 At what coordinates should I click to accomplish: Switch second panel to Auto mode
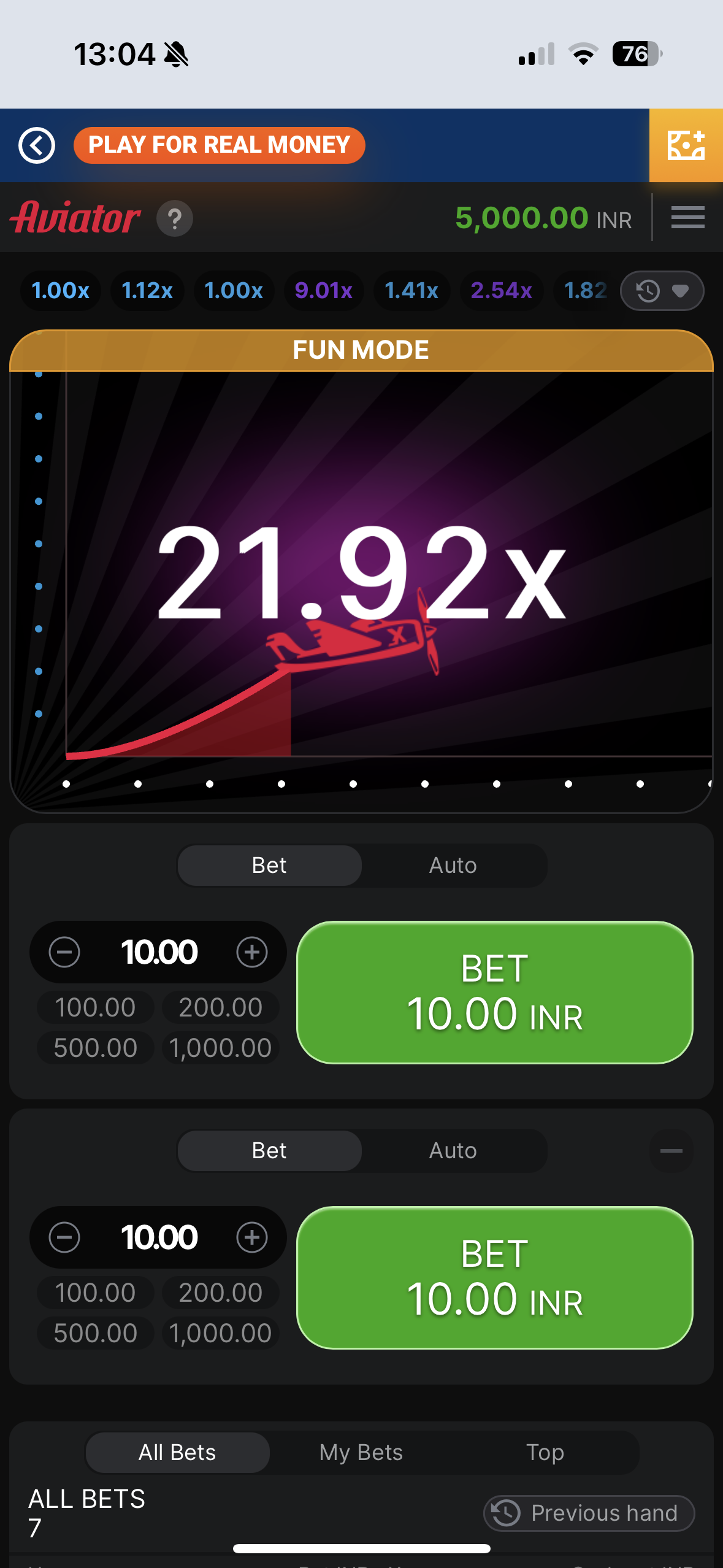(x=453, y=1150)
